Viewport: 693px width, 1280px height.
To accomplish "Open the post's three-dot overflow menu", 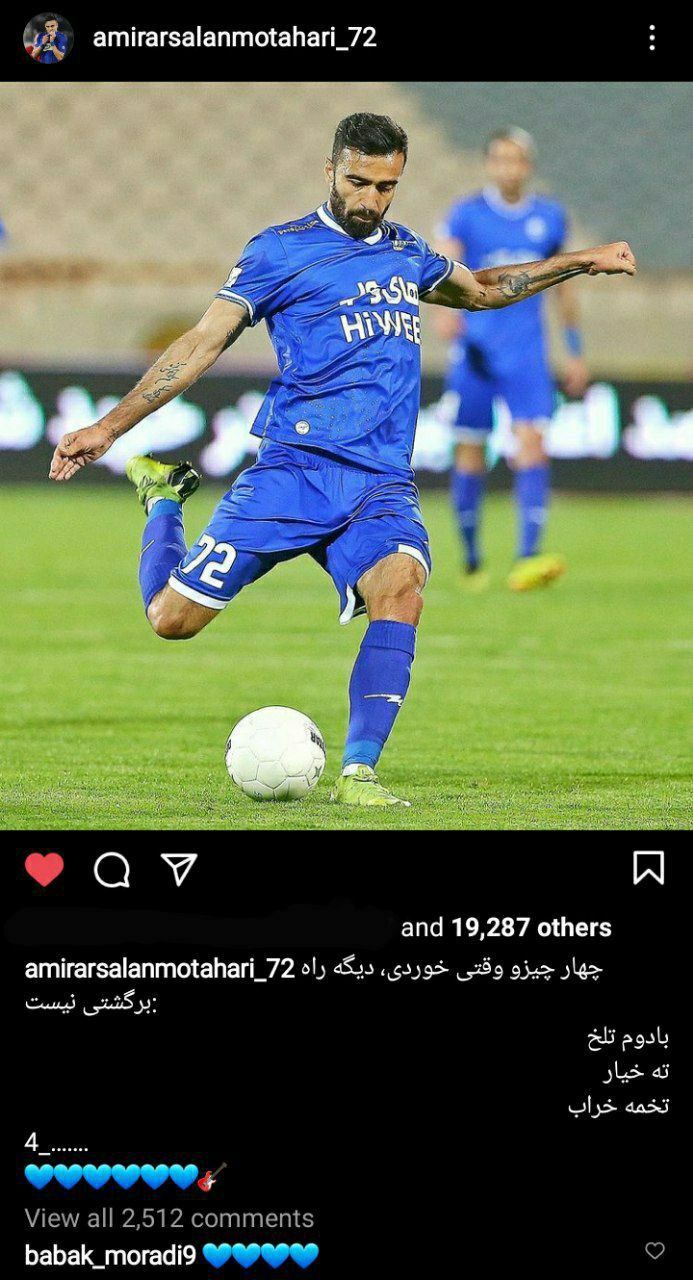I will (x=651, y=38).
